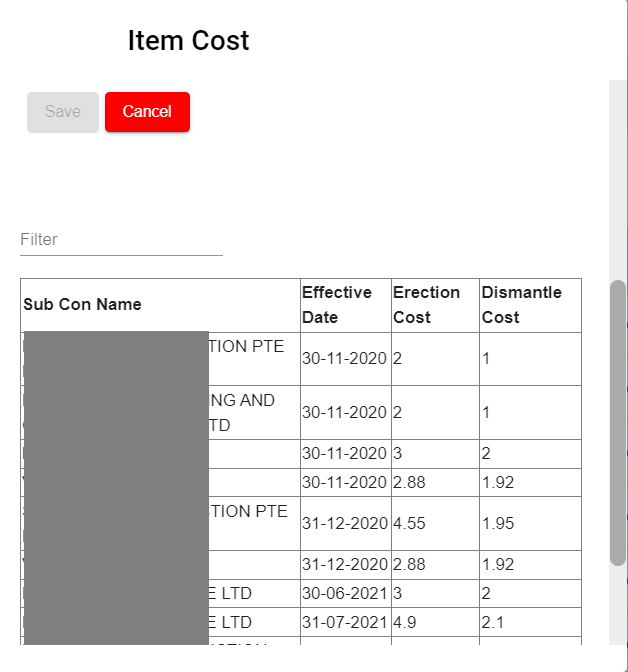The image size is (628, 672).
Task: Sort by Erection Cost column header
Action: (427, 305)
